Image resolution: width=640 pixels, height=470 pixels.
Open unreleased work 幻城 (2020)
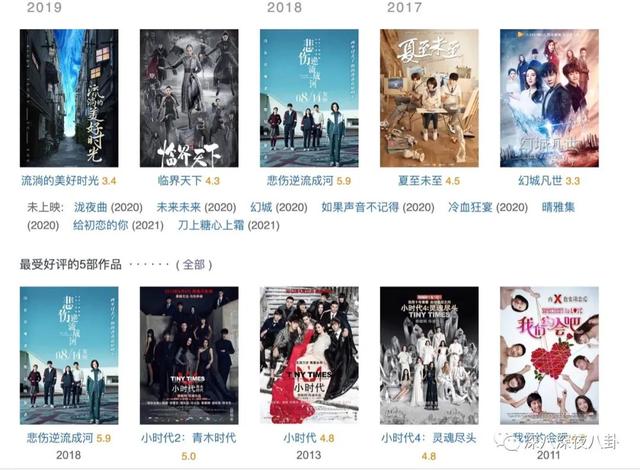click(x=261, y=207)
